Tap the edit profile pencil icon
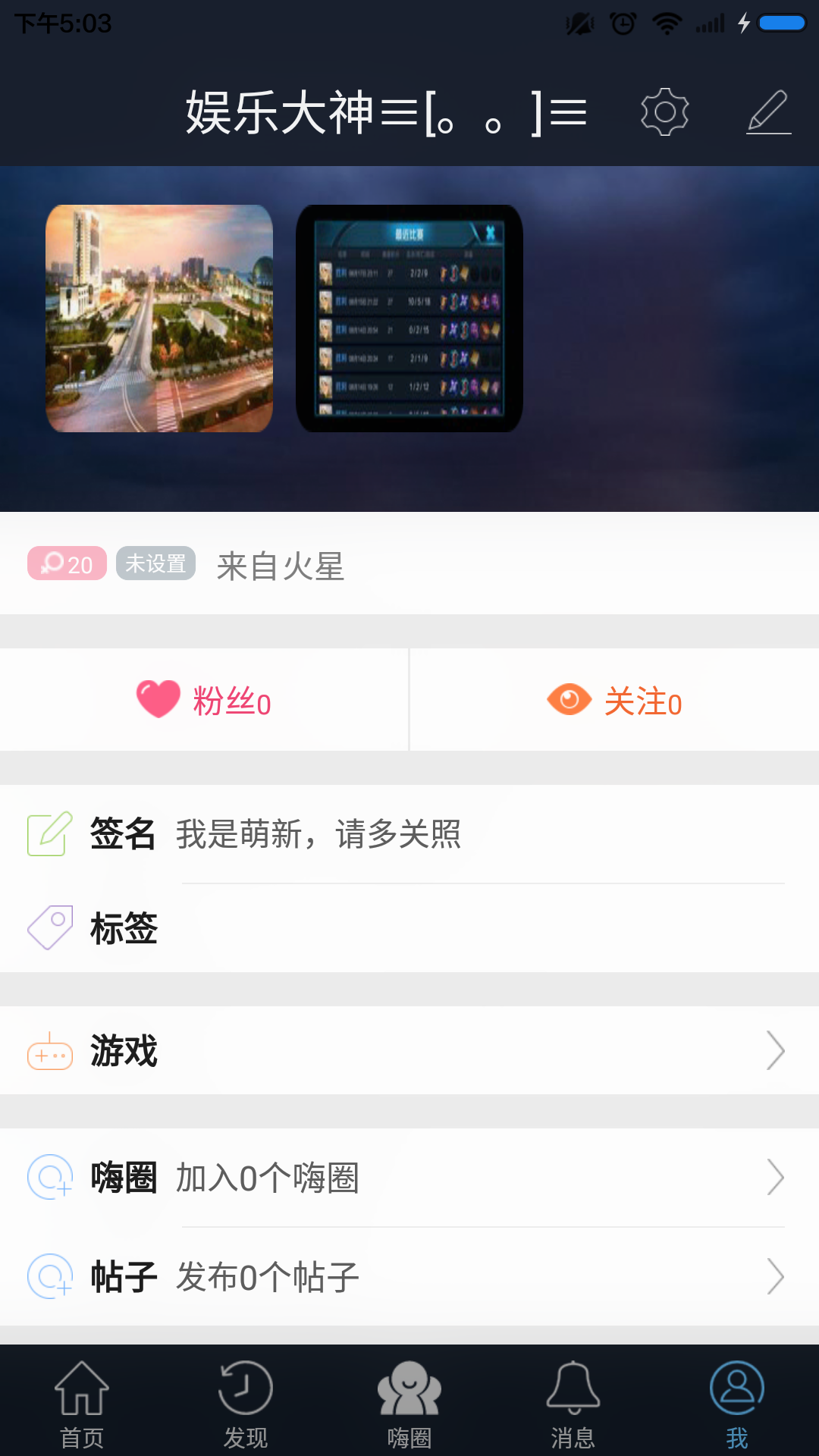The height and width of the screenshot is (1456, 819). (x=768, y=112)
